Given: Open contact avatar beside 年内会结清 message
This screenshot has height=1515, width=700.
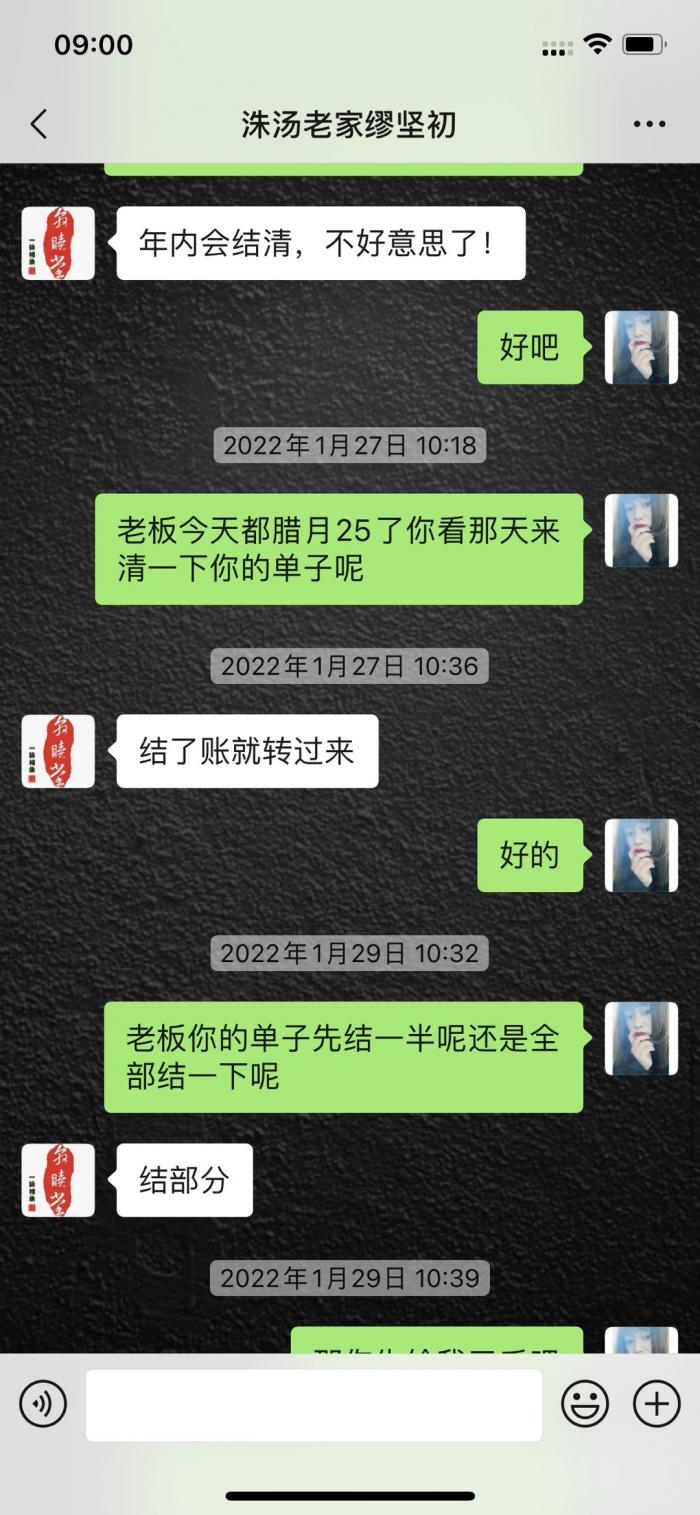Looking at the screenshot, I should coord(58,243).
